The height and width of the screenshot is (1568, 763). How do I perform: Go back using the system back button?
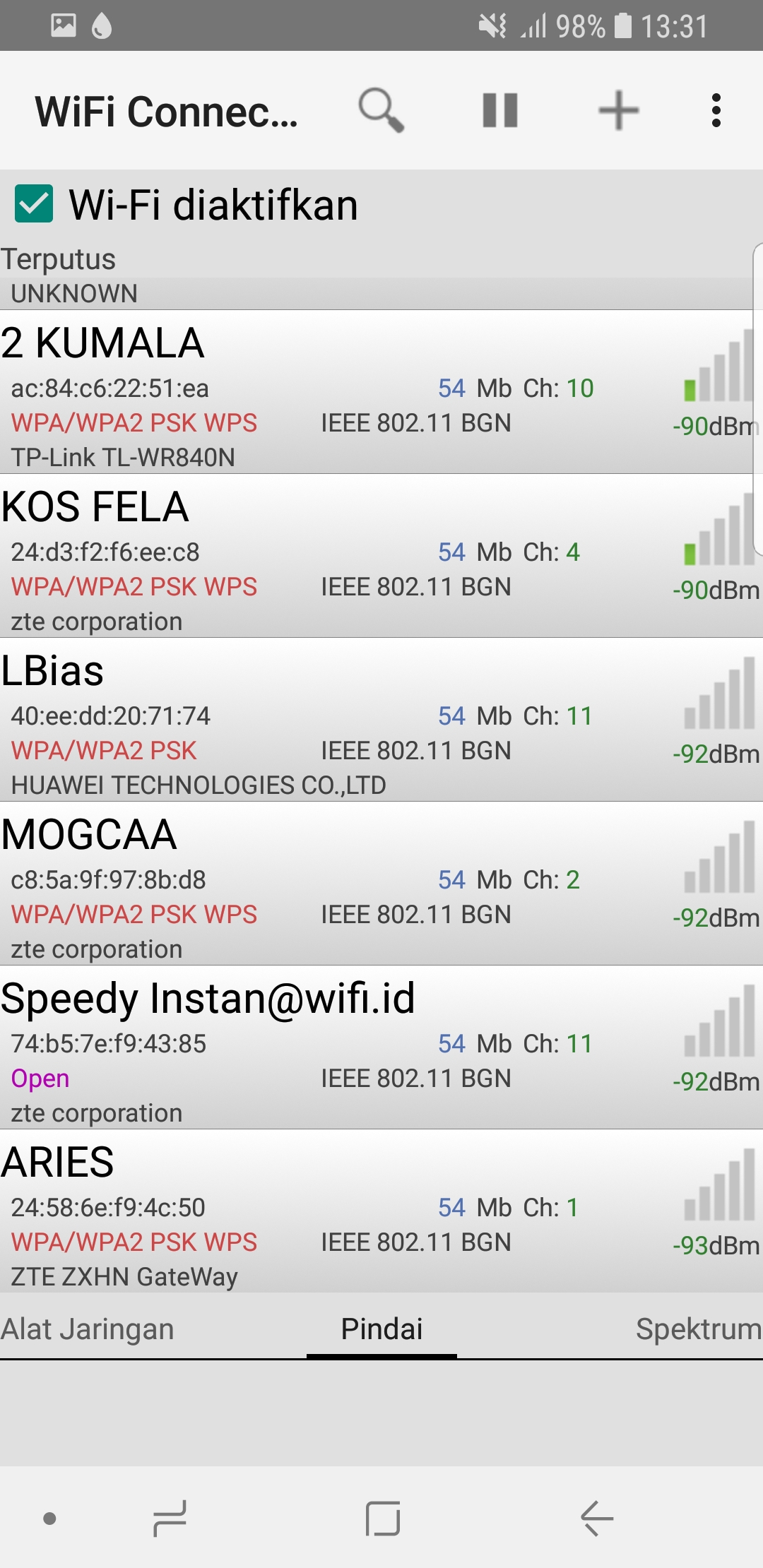coord(597,1518)
